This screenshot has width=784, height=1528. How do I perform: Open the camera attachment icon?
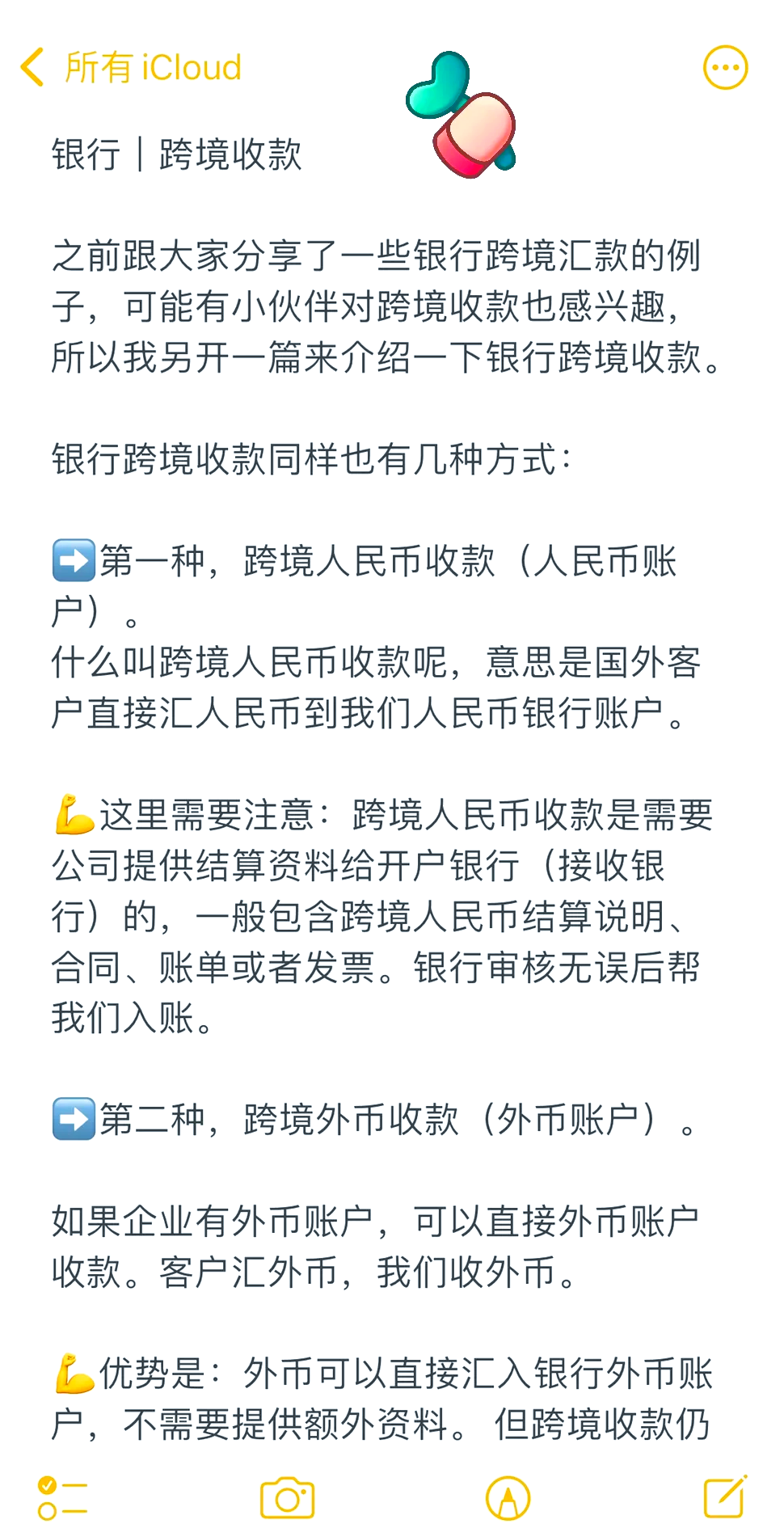(287, 1496)
